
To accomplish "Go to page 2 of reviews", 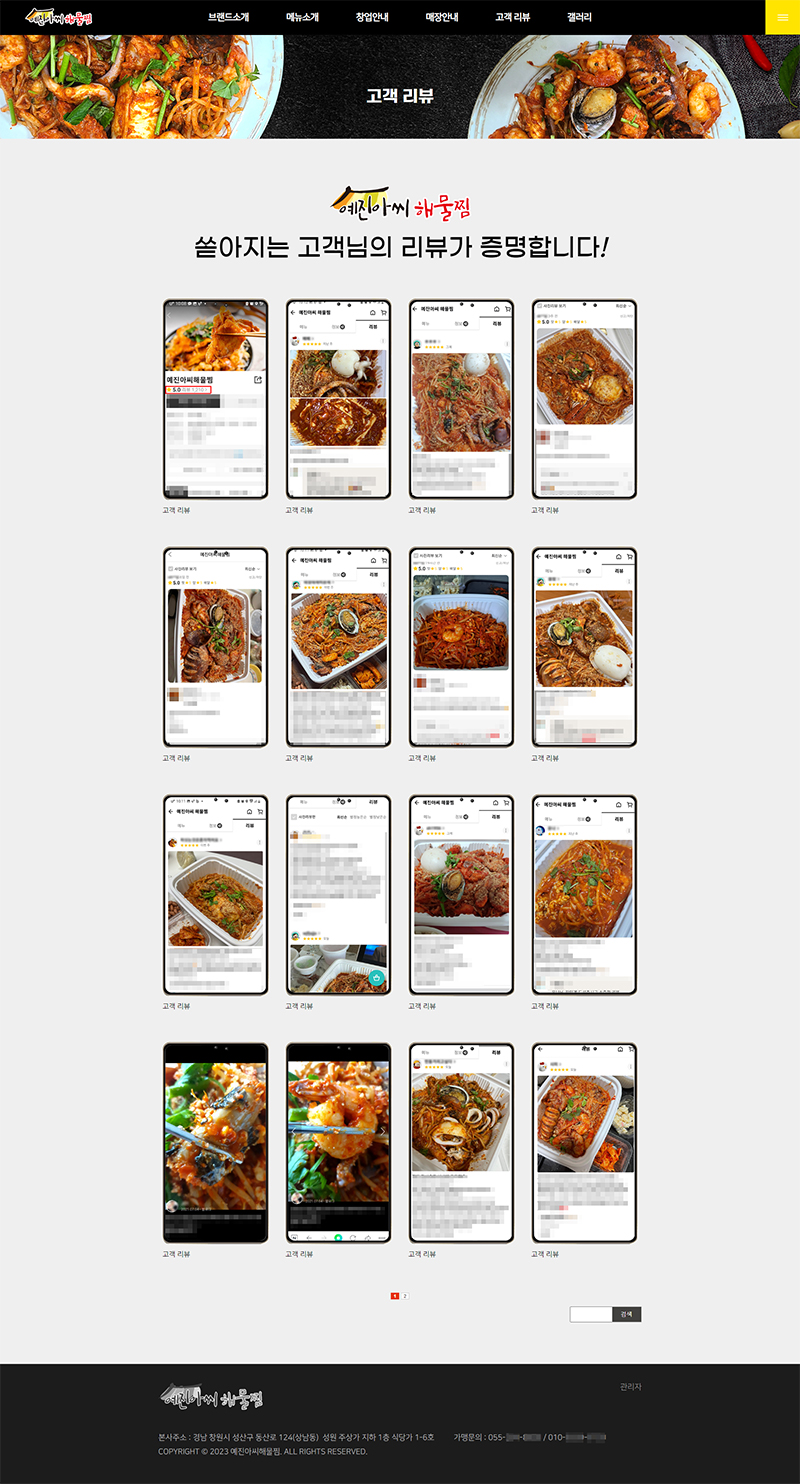I will tap(405, 1296).
